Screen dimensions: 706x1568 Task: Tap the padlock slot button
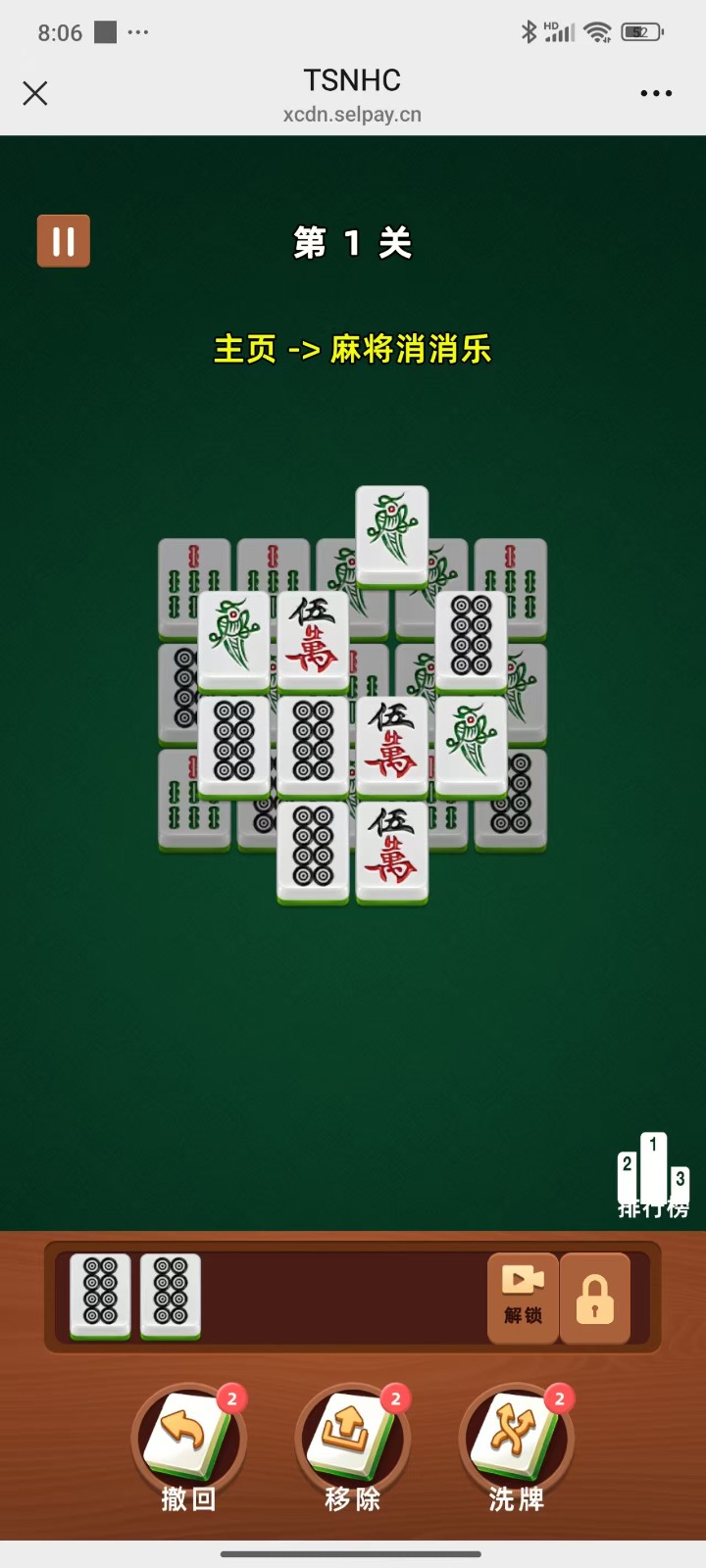coord(595,1299)
